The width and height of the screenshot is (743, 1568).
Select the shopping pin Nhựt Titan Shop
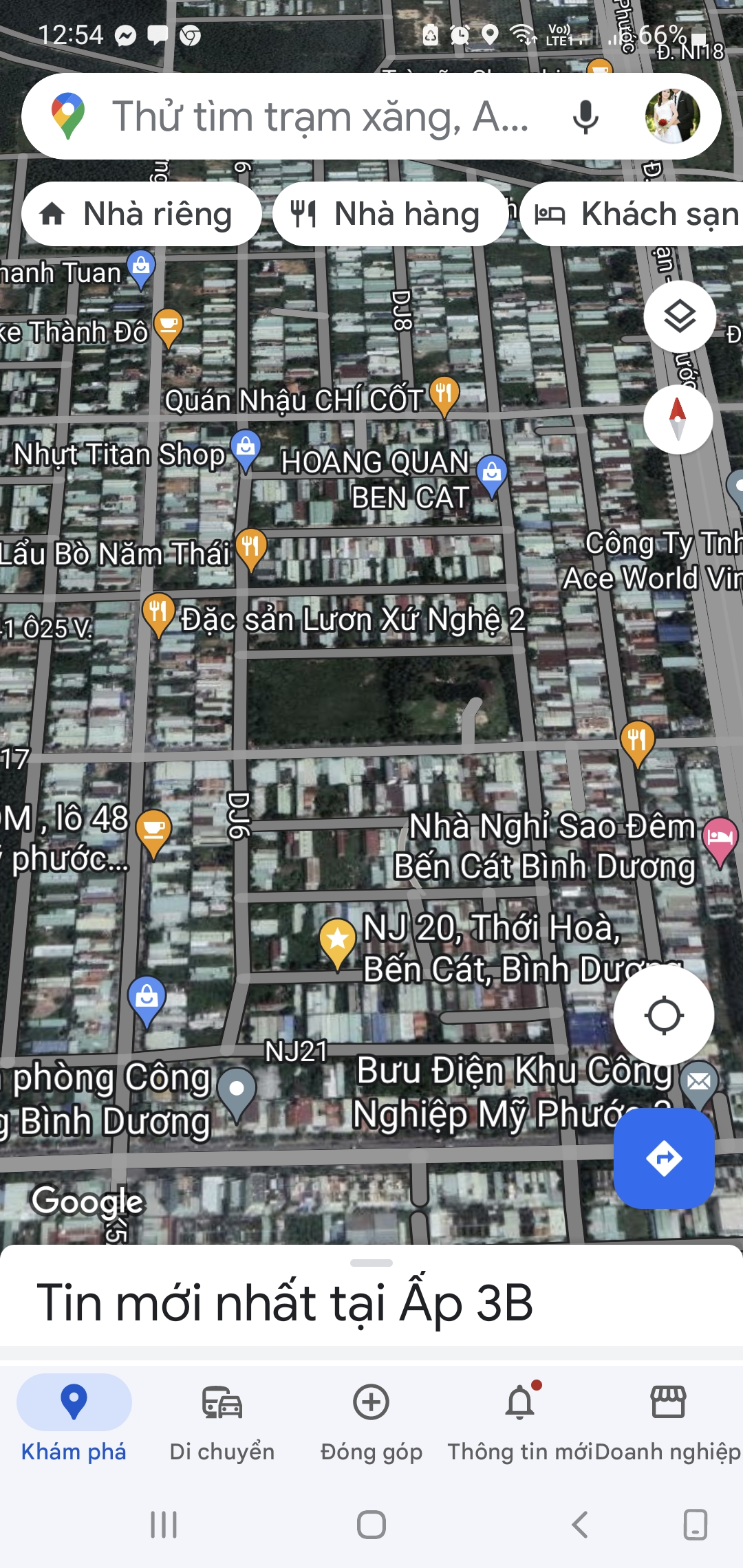tap(245, 448)
